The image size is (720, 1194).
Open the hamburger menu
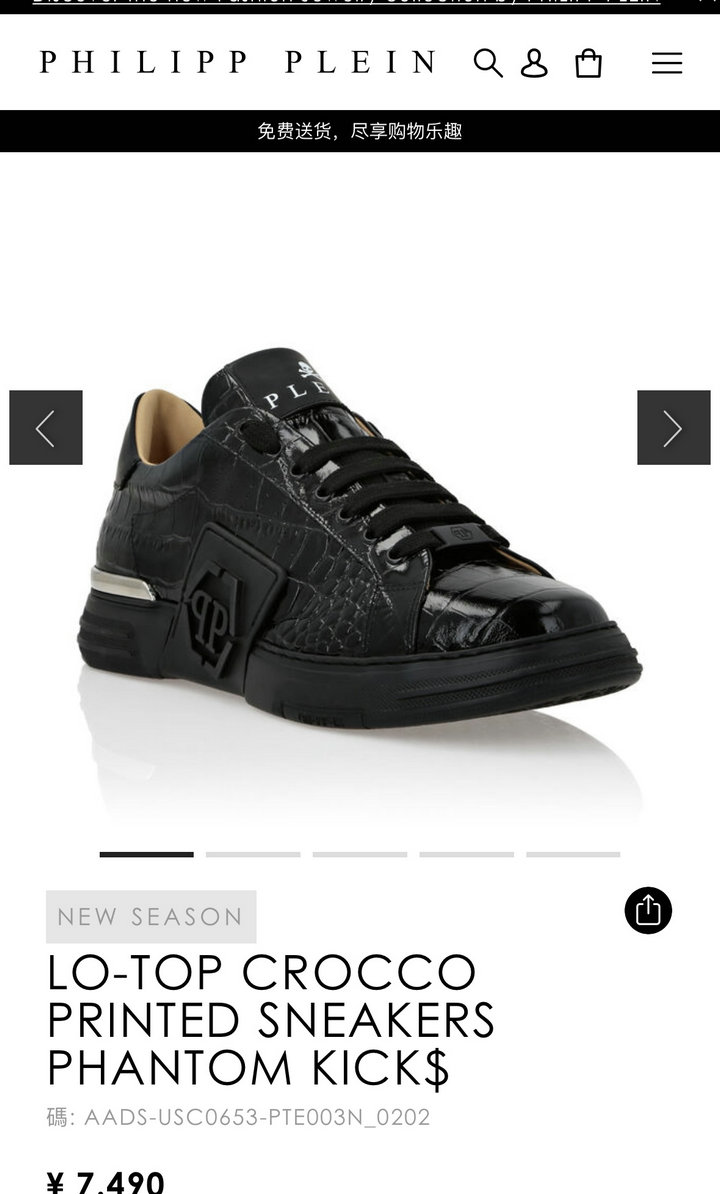pyautogui.click(x=667, y=63)
